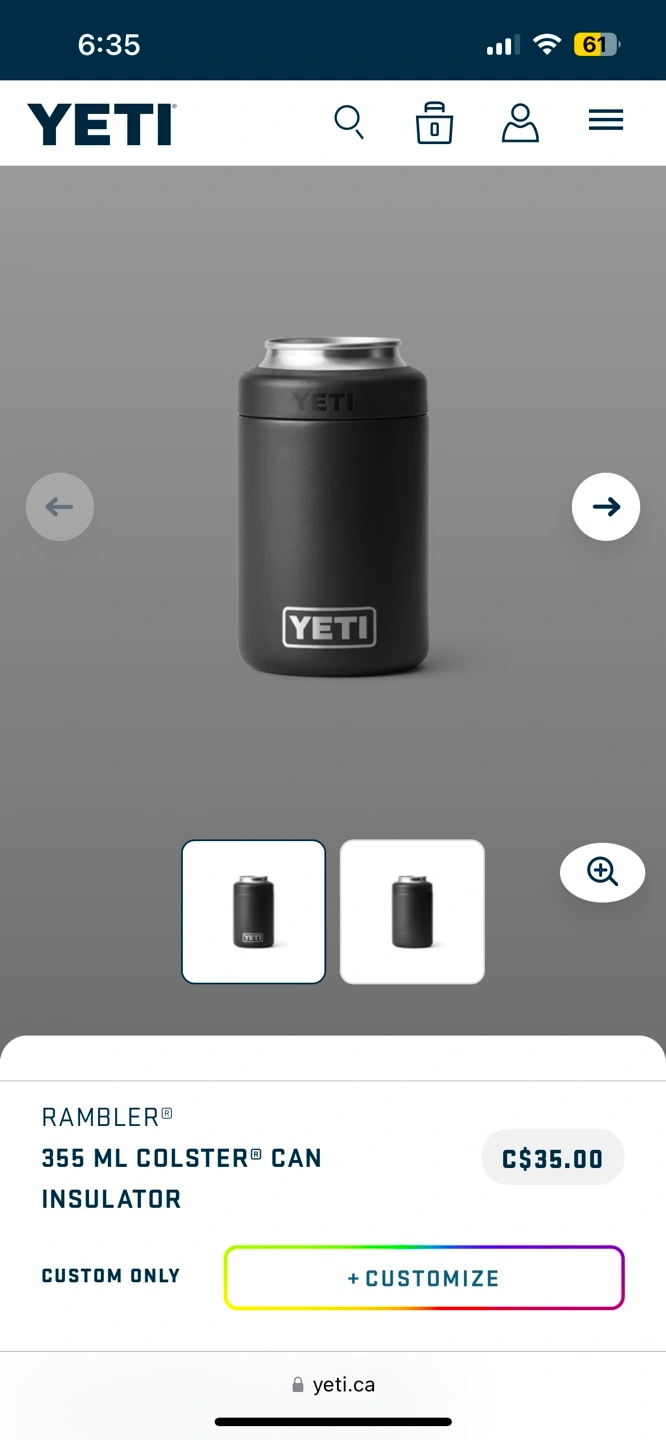
Task: Show the previous product image
Action: pyautogui.click(x=60, y=507)
